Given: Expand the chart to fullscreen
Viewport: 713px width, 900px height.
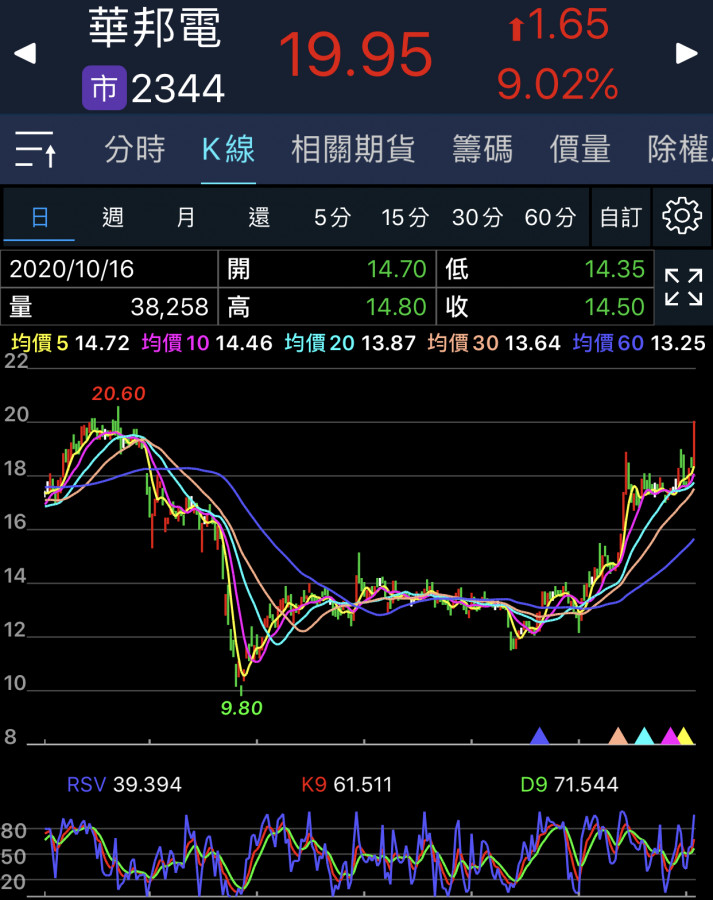Looking at the screenshot, I should [683, 287].
